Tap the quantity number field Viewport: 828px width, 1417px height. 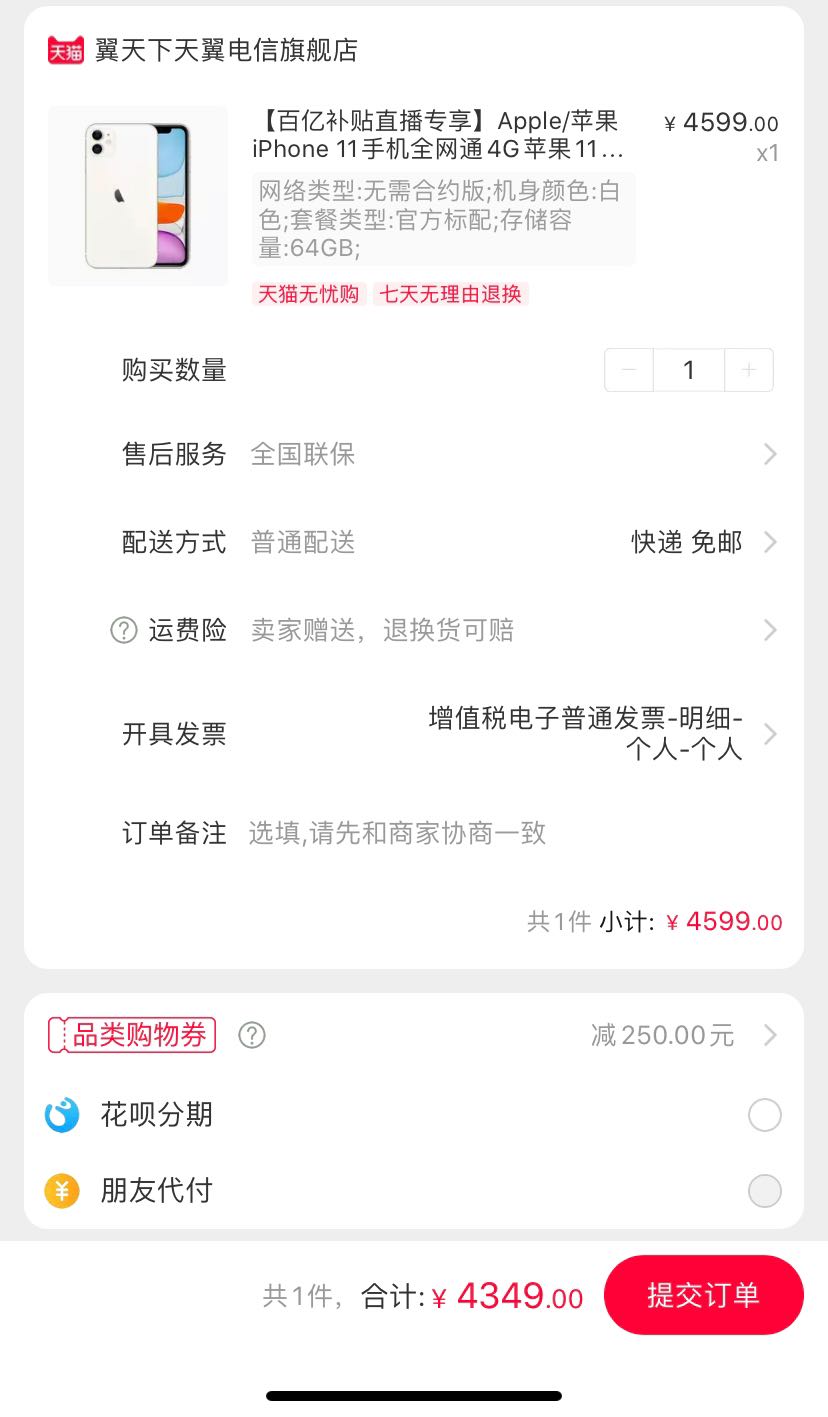click(x=688, y=370)
